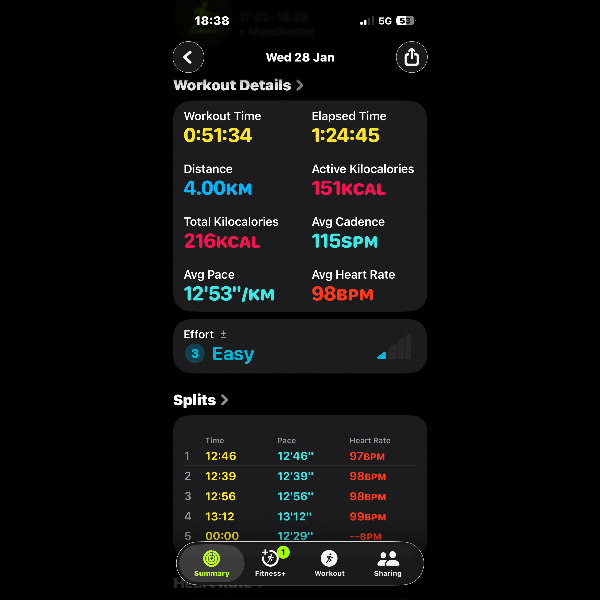Open Workout Details section
This screenshot has width=600, height=600.
(238, 86)
